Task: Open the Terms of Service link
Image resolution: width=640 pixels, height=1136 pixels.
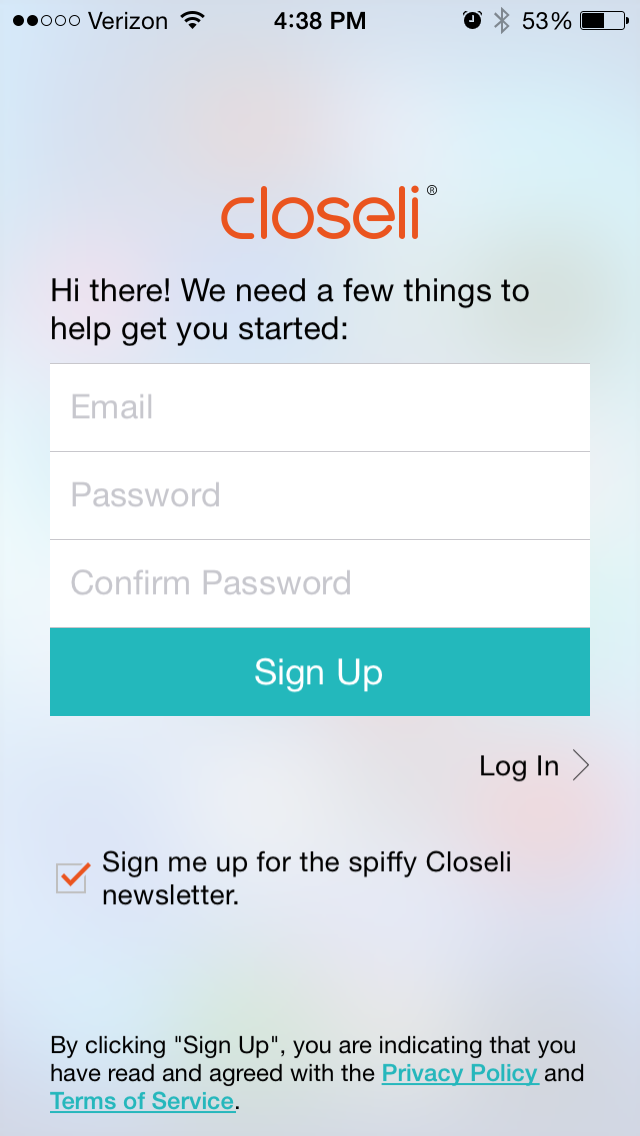Action: (x=142, y=1102)
